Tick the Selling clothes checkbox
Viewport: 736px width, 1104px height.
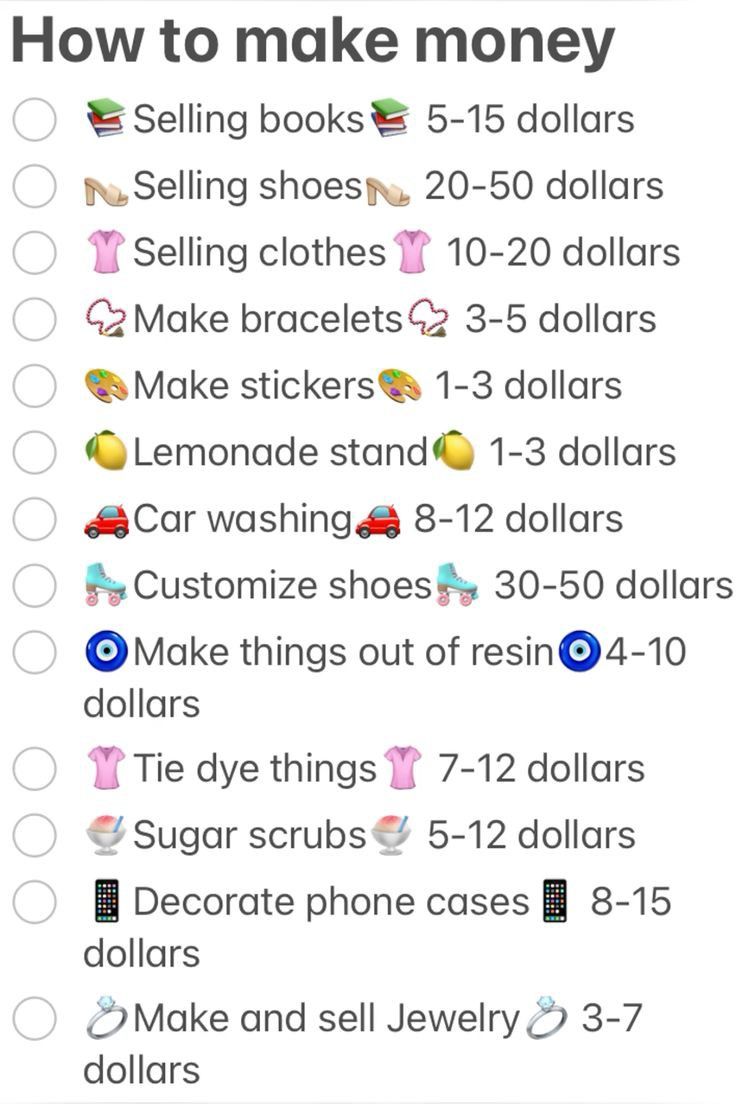click(x=35, y=254)
